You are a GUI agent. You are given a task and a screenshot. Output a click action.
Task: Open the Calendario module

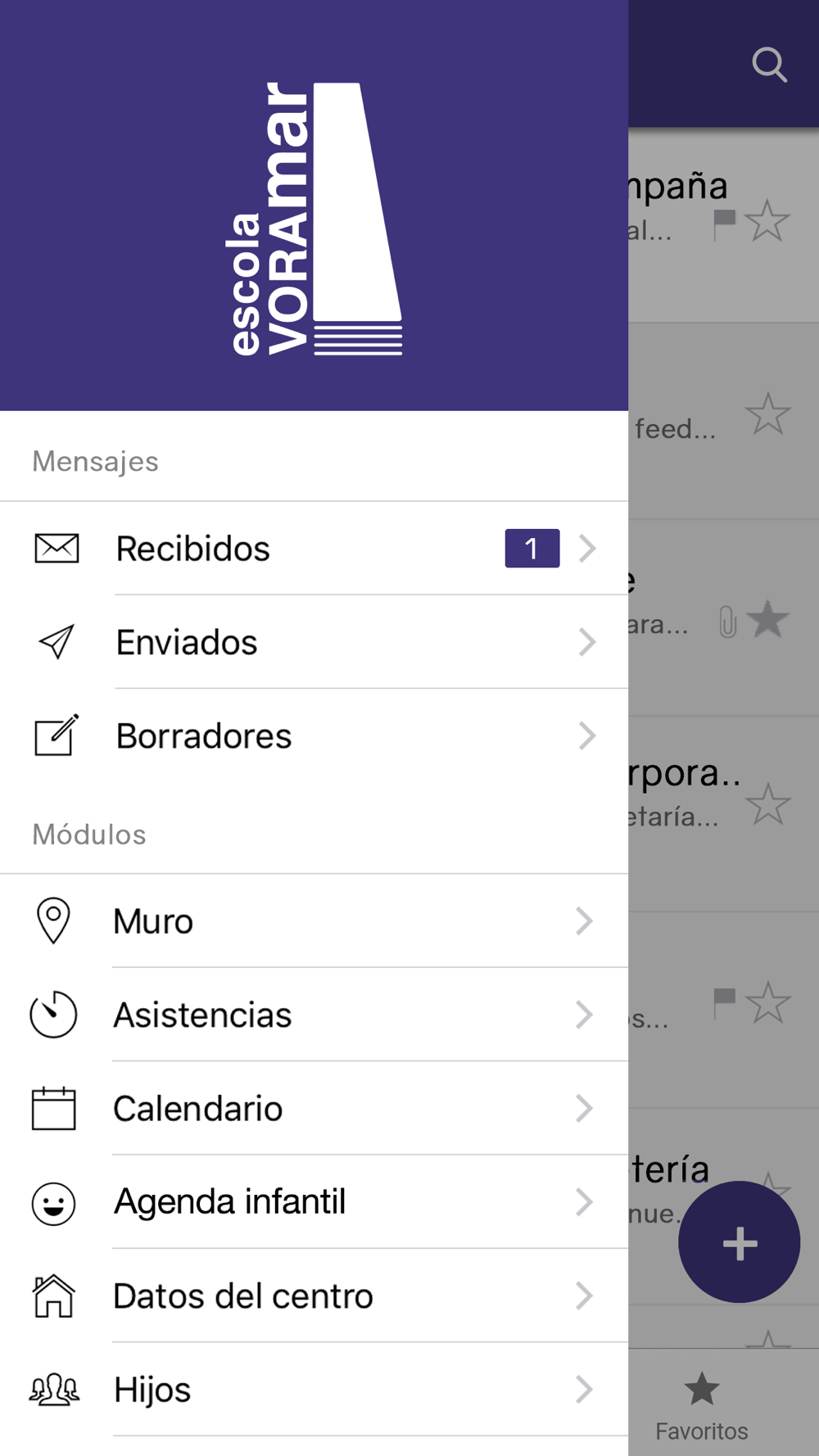314,1109
